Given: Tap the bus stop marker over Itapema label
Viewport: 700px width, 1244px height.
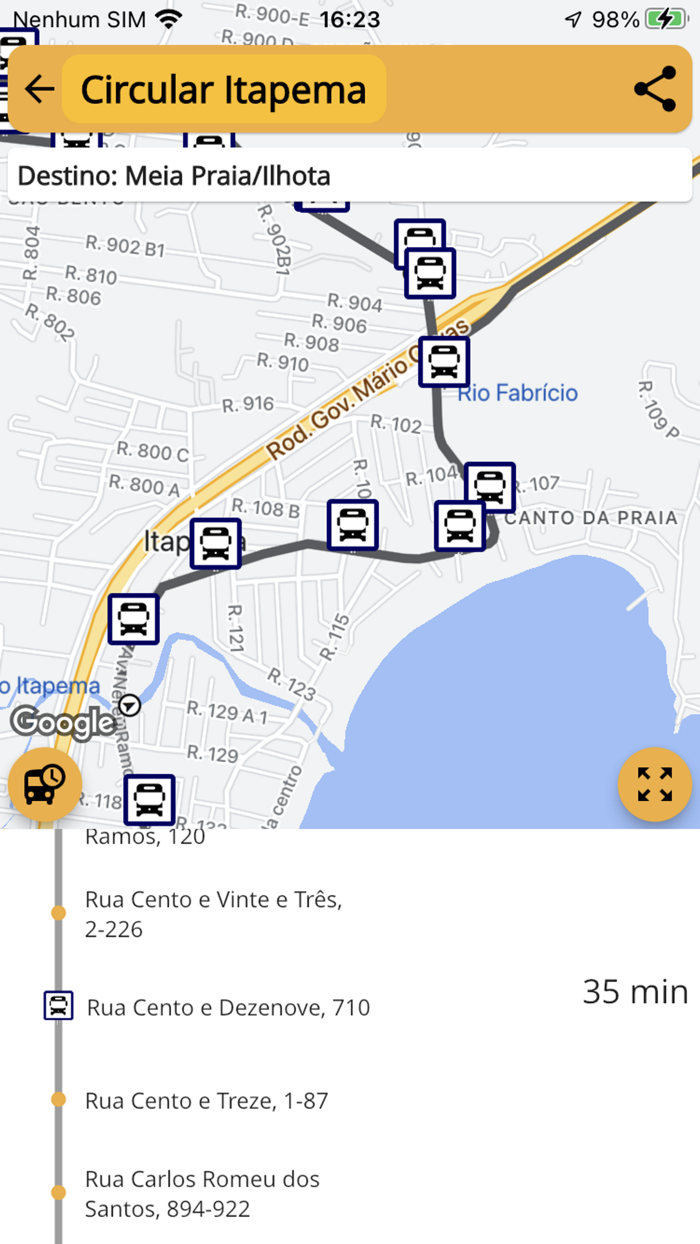Looking at the screenshot, I should pos(216,543).
